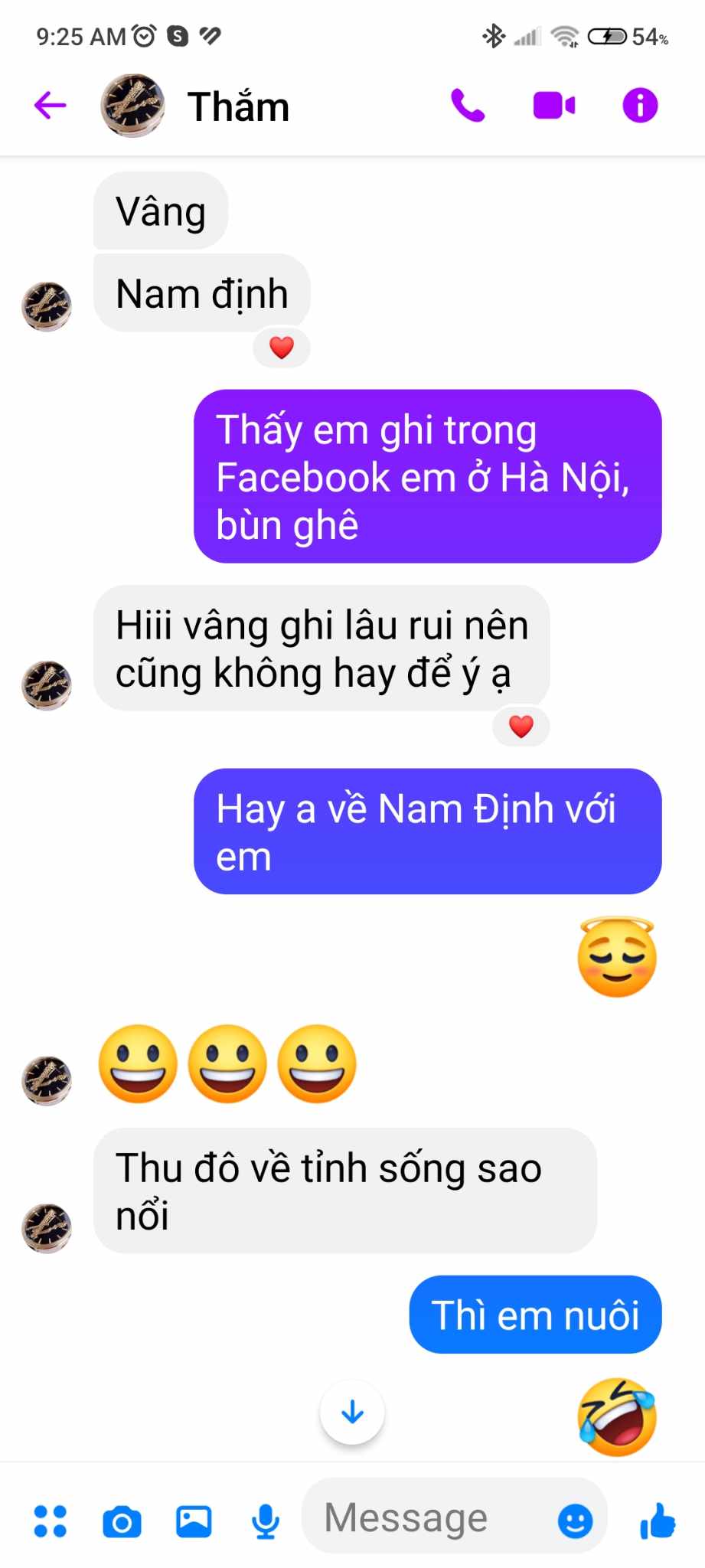Open conversation info for Thắm
The width and height of the screenshot is (705, 1568).
(640, 106)
